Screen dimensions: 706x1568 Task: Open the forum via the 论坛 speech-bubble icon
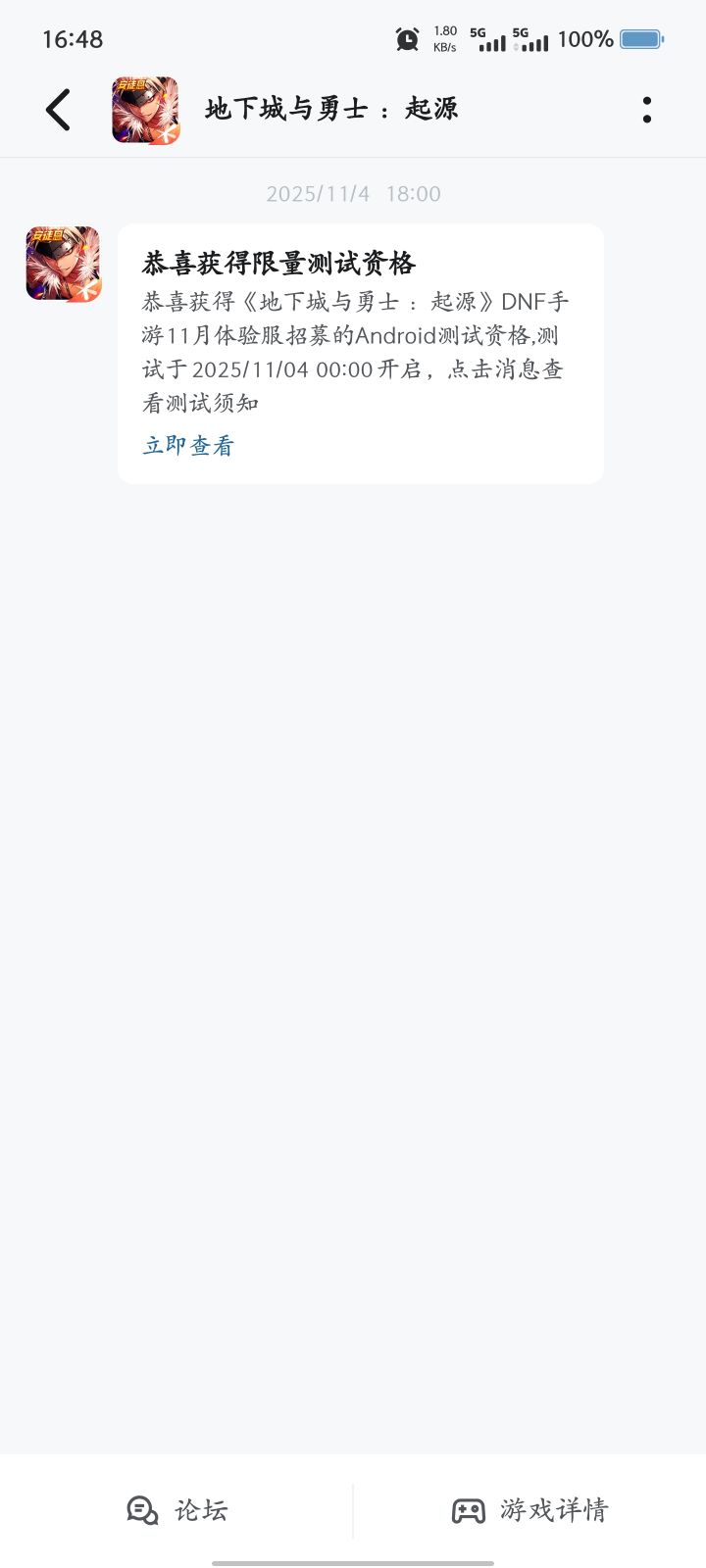point(142,1510)
